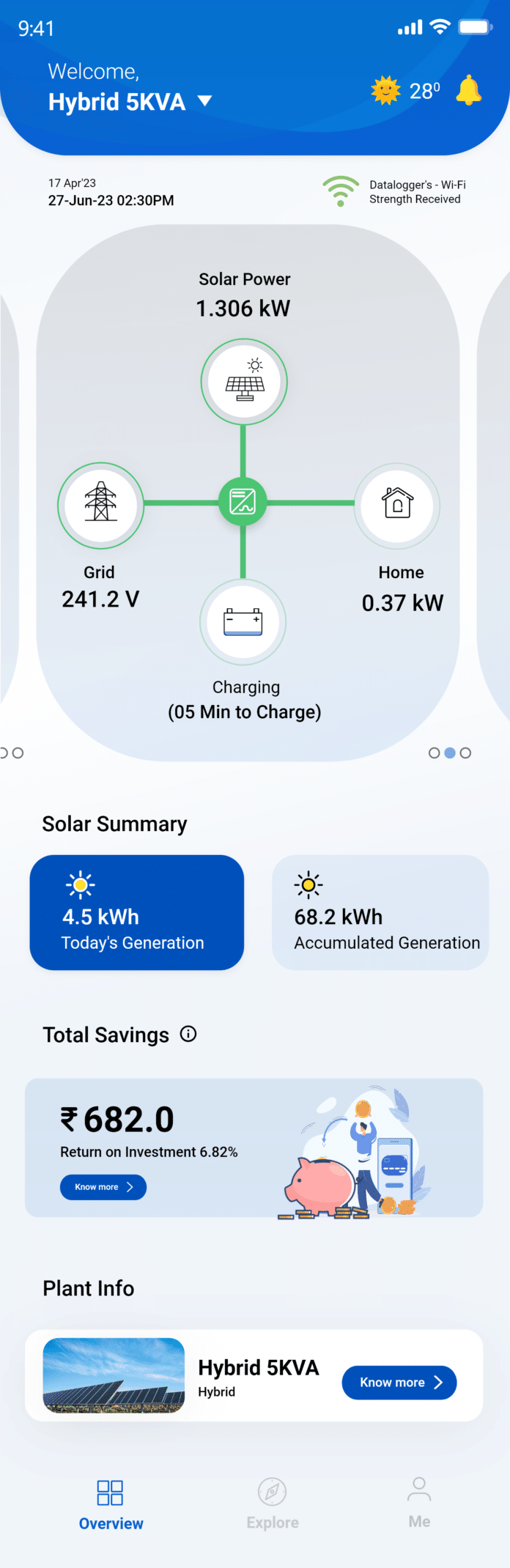
Task: Open the Solar Power panel icon
Action: pos(244,382)
